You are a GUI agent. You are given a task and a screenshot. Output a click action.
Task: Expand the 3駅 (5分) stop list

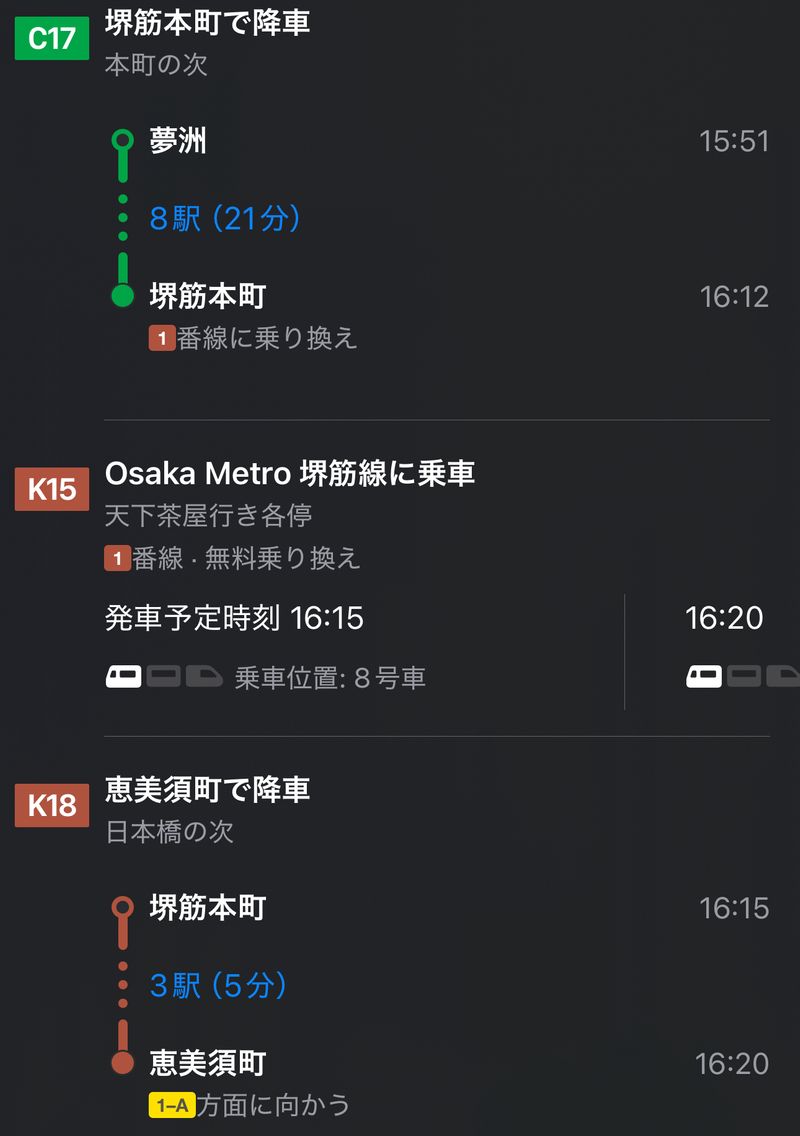218,986
